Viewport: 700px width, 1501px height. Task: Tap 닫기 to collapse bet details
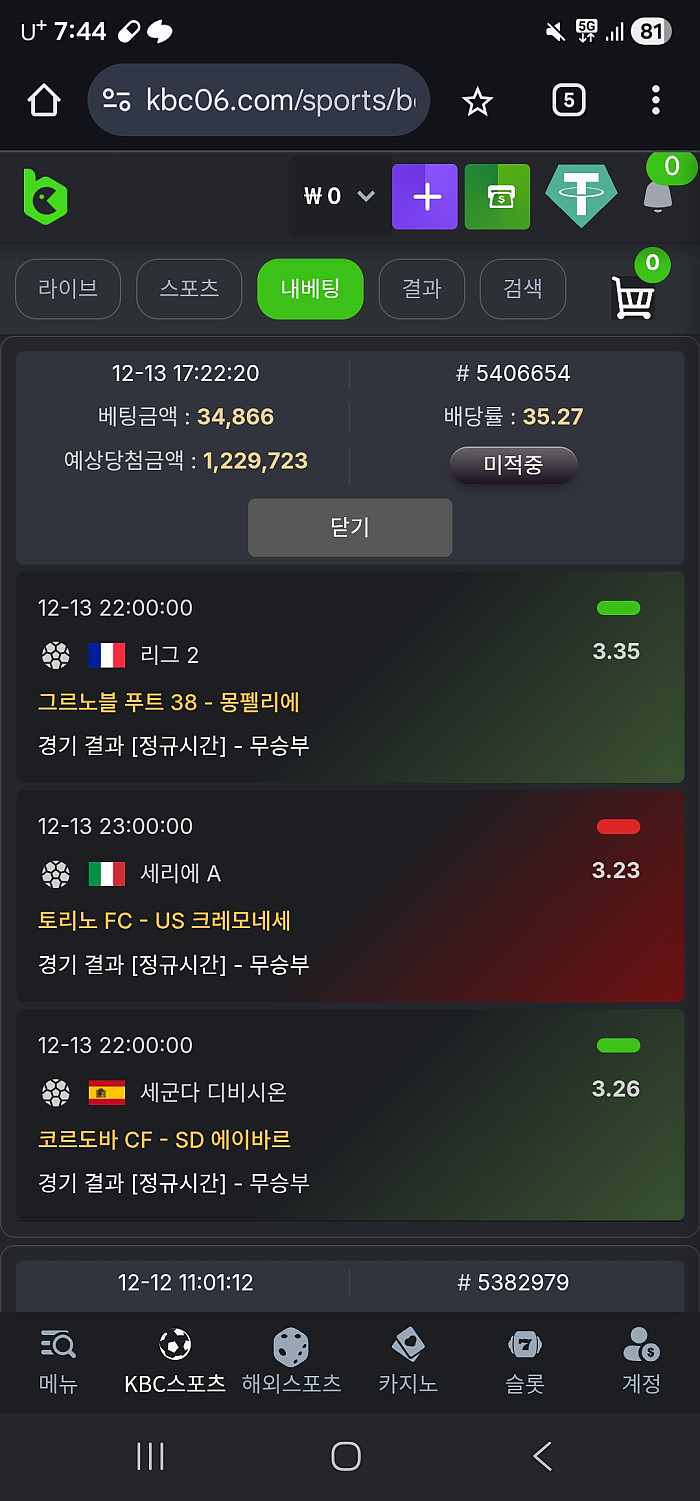(350, 527)
